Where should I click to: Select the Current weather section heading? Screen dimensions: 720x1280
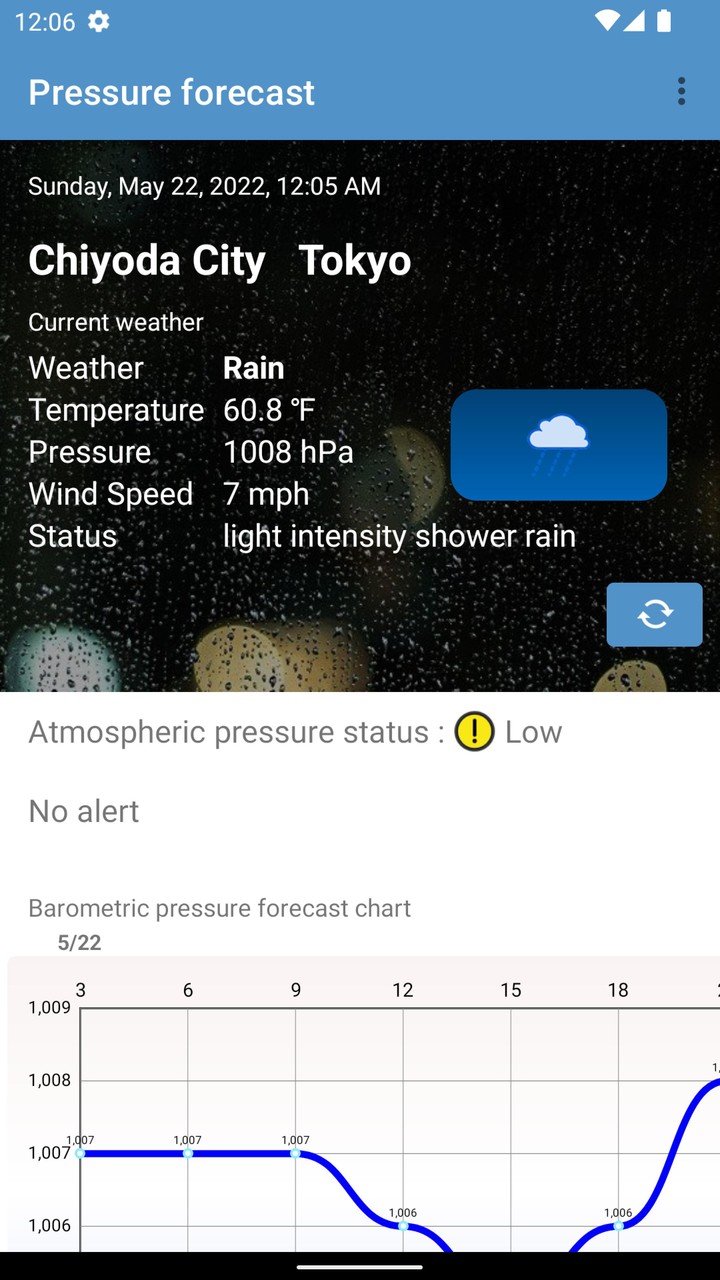116,322
